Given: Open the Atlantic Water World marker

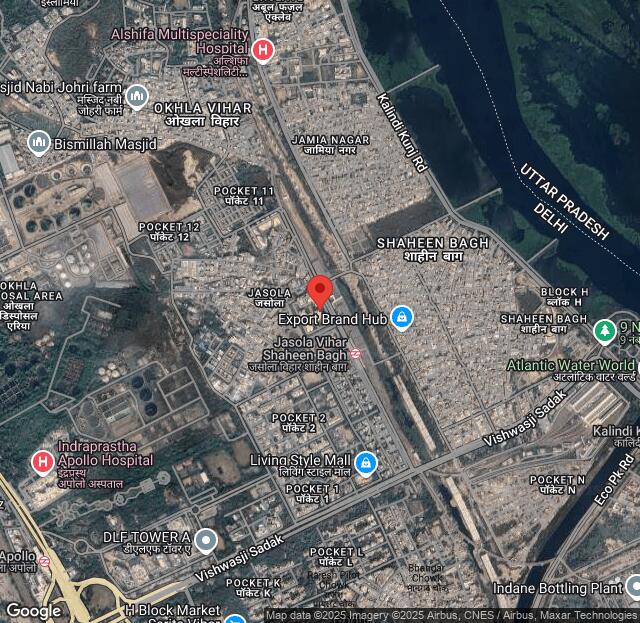Looking at the screenshot, I should click(x=603, y=330).
